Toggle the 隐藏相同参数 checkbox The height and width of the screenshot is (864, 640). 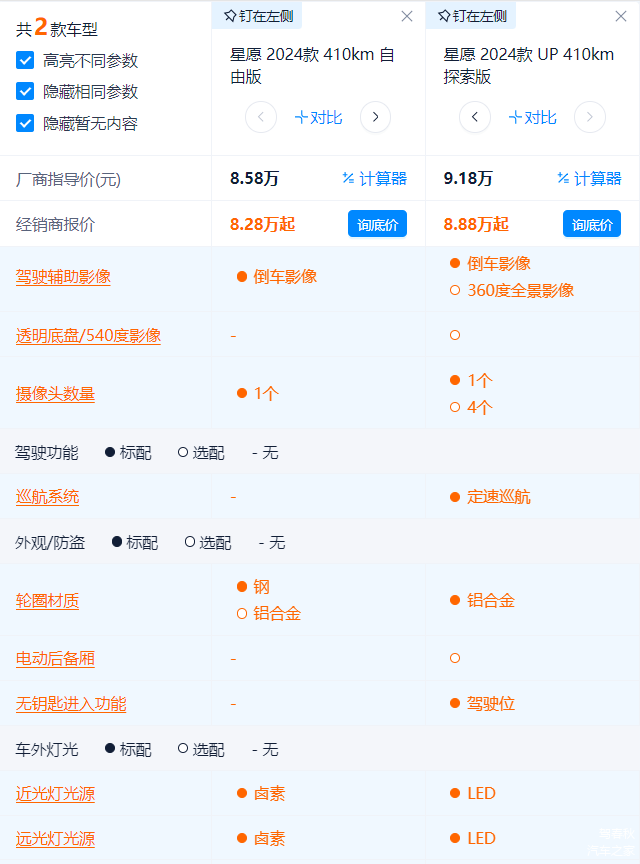pos(25,92)
